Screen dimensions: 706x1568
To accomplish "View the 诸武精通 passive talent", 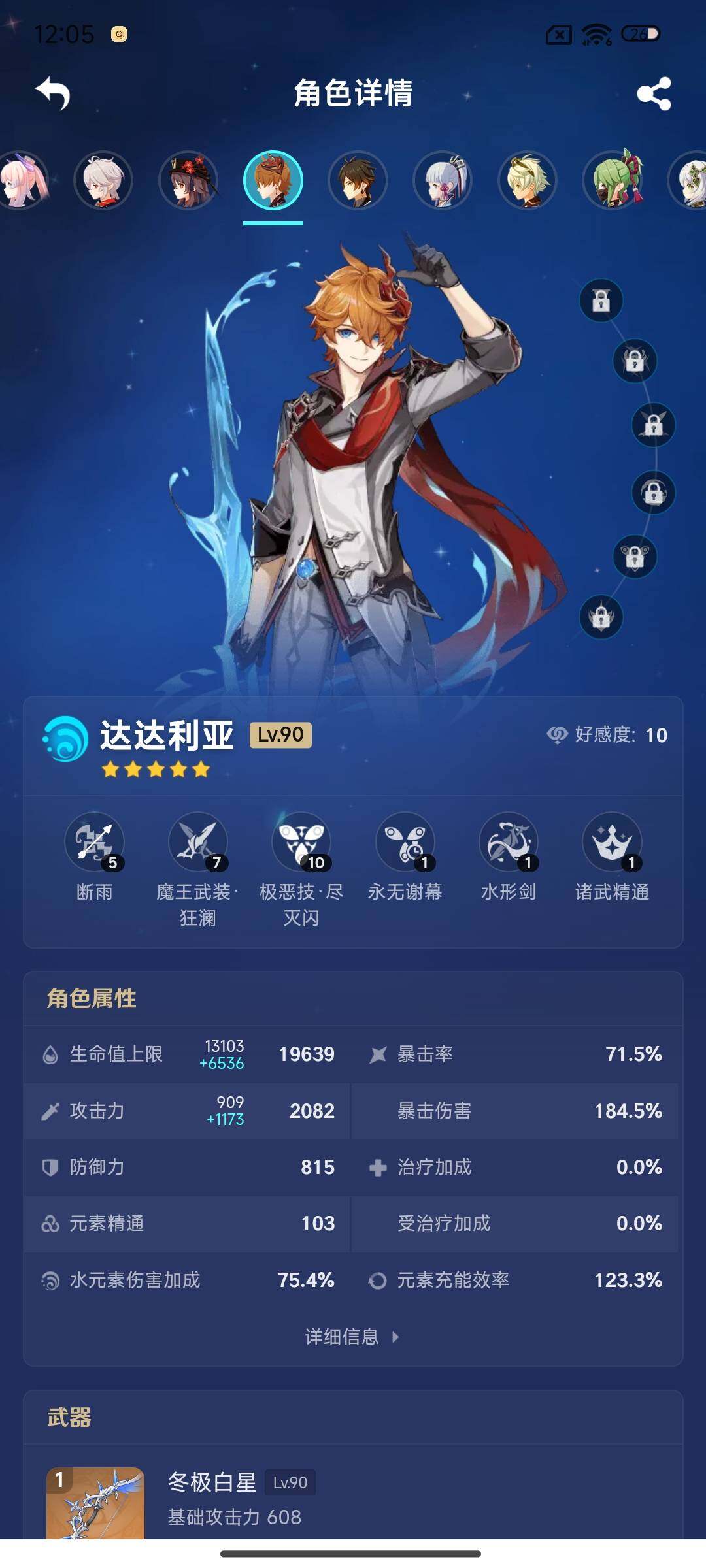I will pyautogui.click(x=612, y=842).
